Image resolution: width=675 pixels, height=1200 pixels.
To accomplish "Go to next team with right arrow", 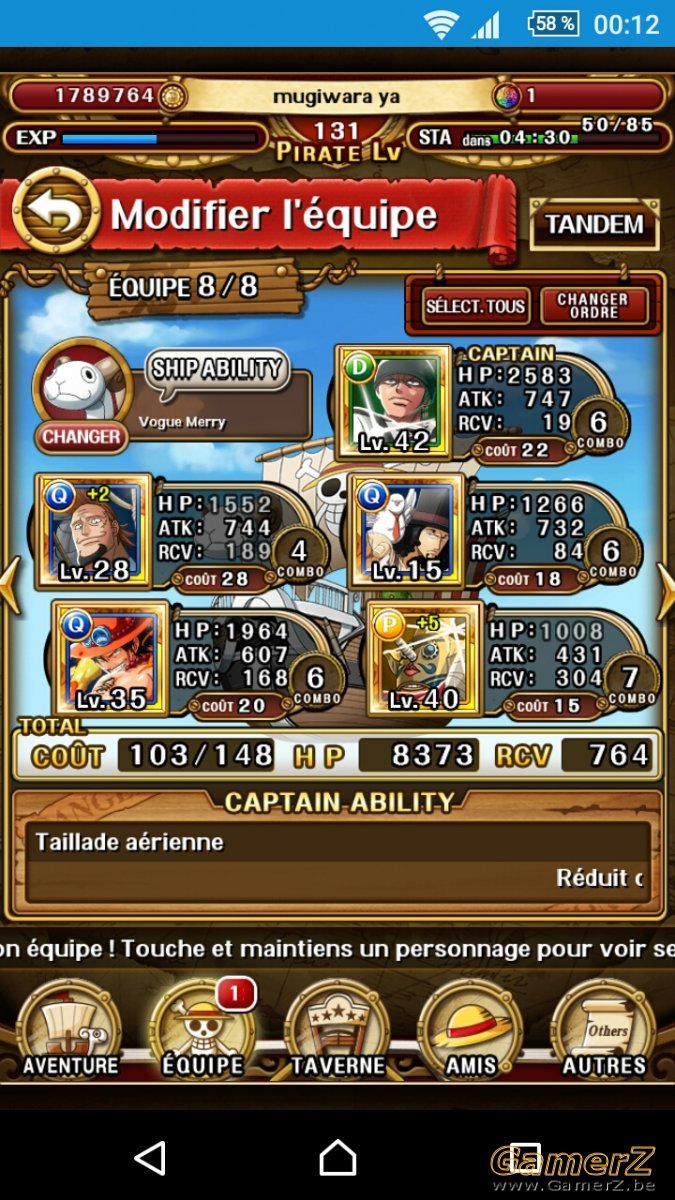I will [x=663, y=587].
